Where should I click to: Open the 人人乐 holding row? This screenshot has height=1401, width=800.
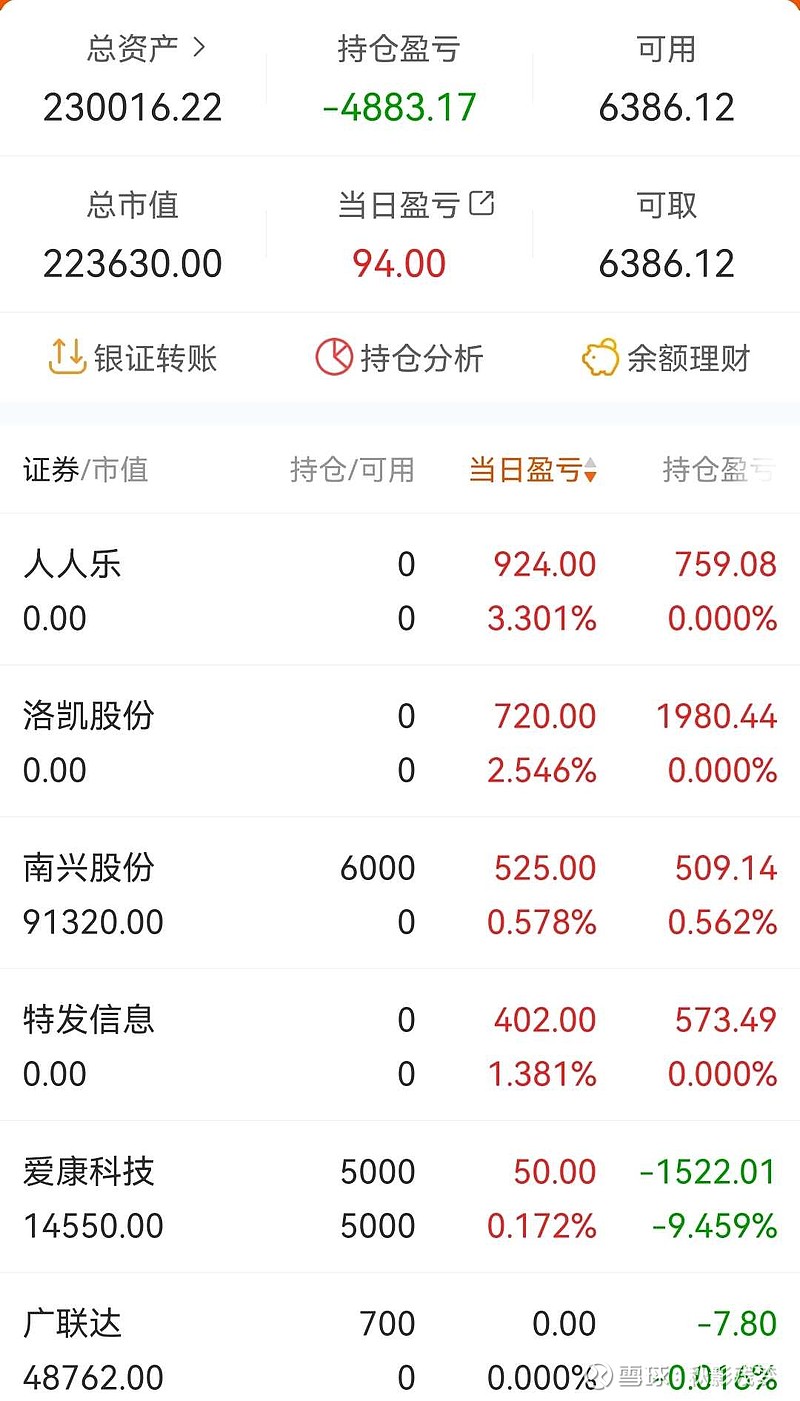pyautogui.click(x=400, y=590)
